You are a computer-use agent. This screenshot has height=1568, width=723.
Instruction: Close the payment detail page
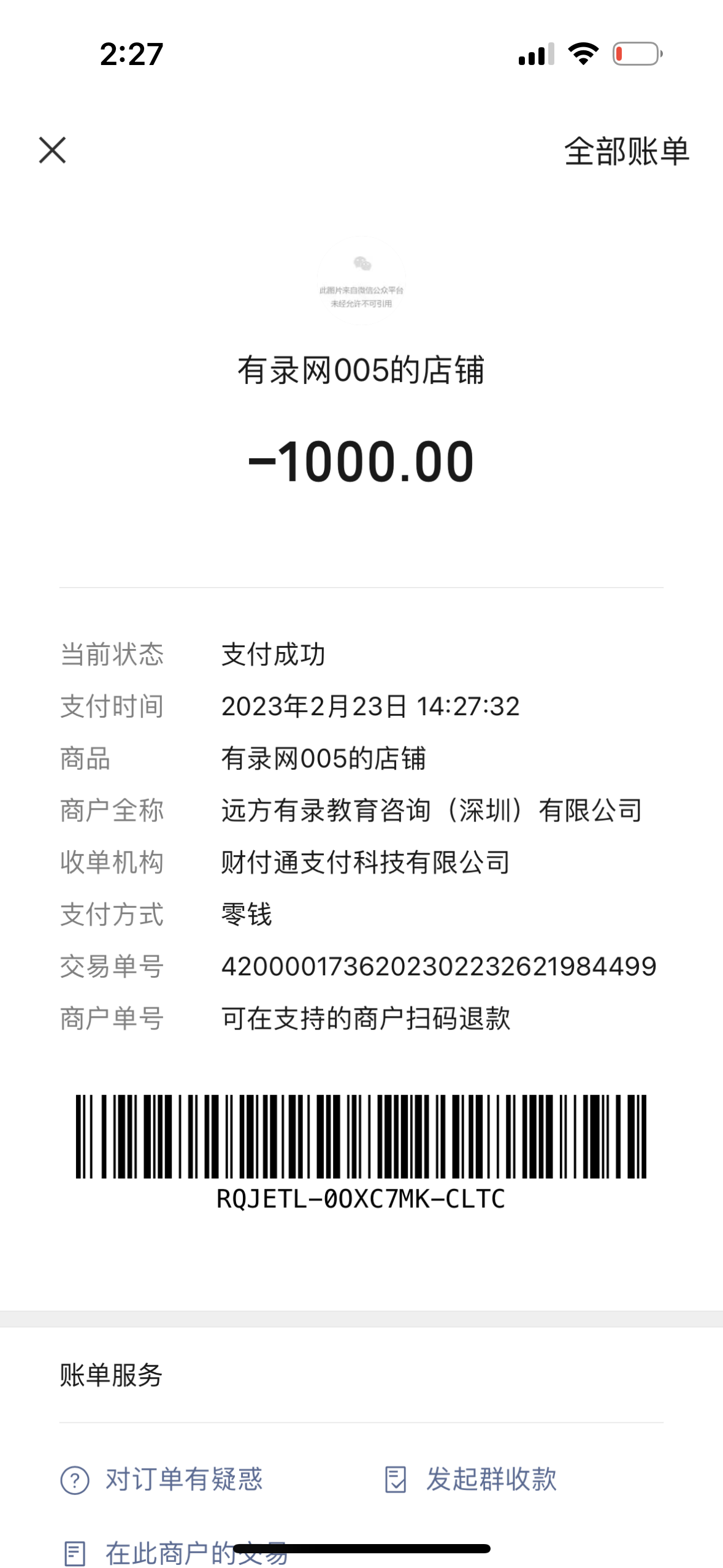tap(52, 150)
